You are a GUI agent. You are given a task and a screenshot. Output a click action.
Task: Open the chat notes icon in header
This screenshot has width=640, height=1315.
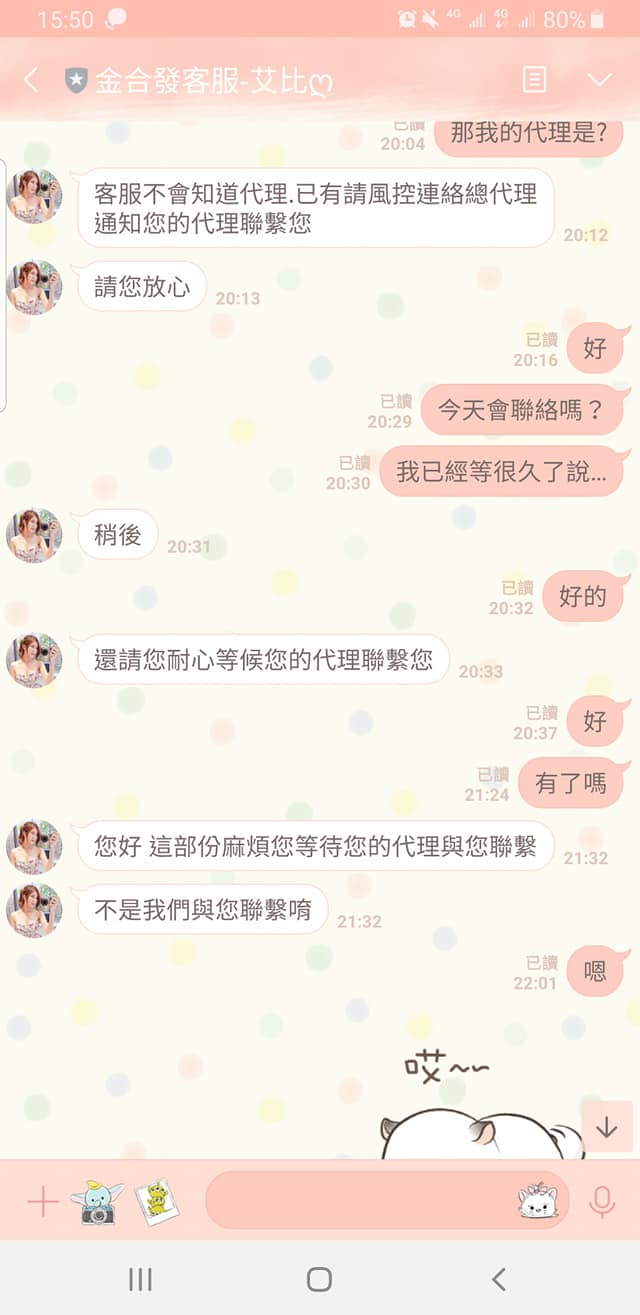[535, 80]
